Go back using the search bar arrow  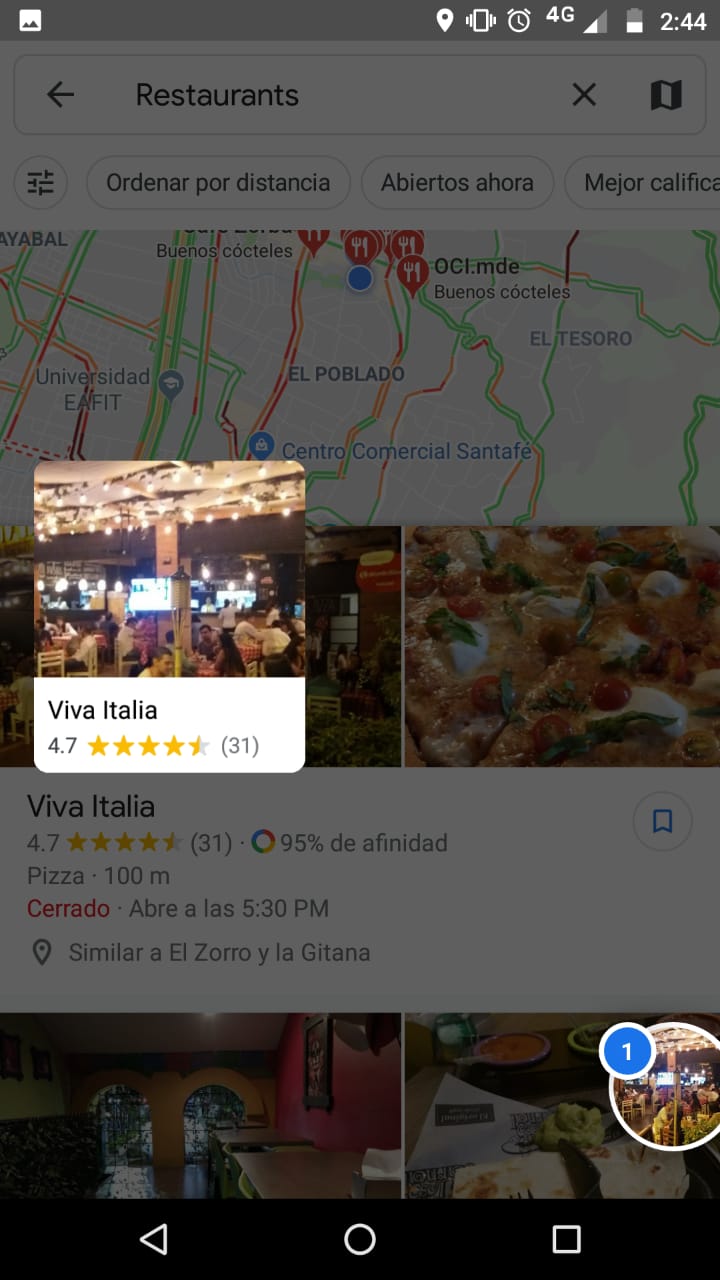pos(61,95)
